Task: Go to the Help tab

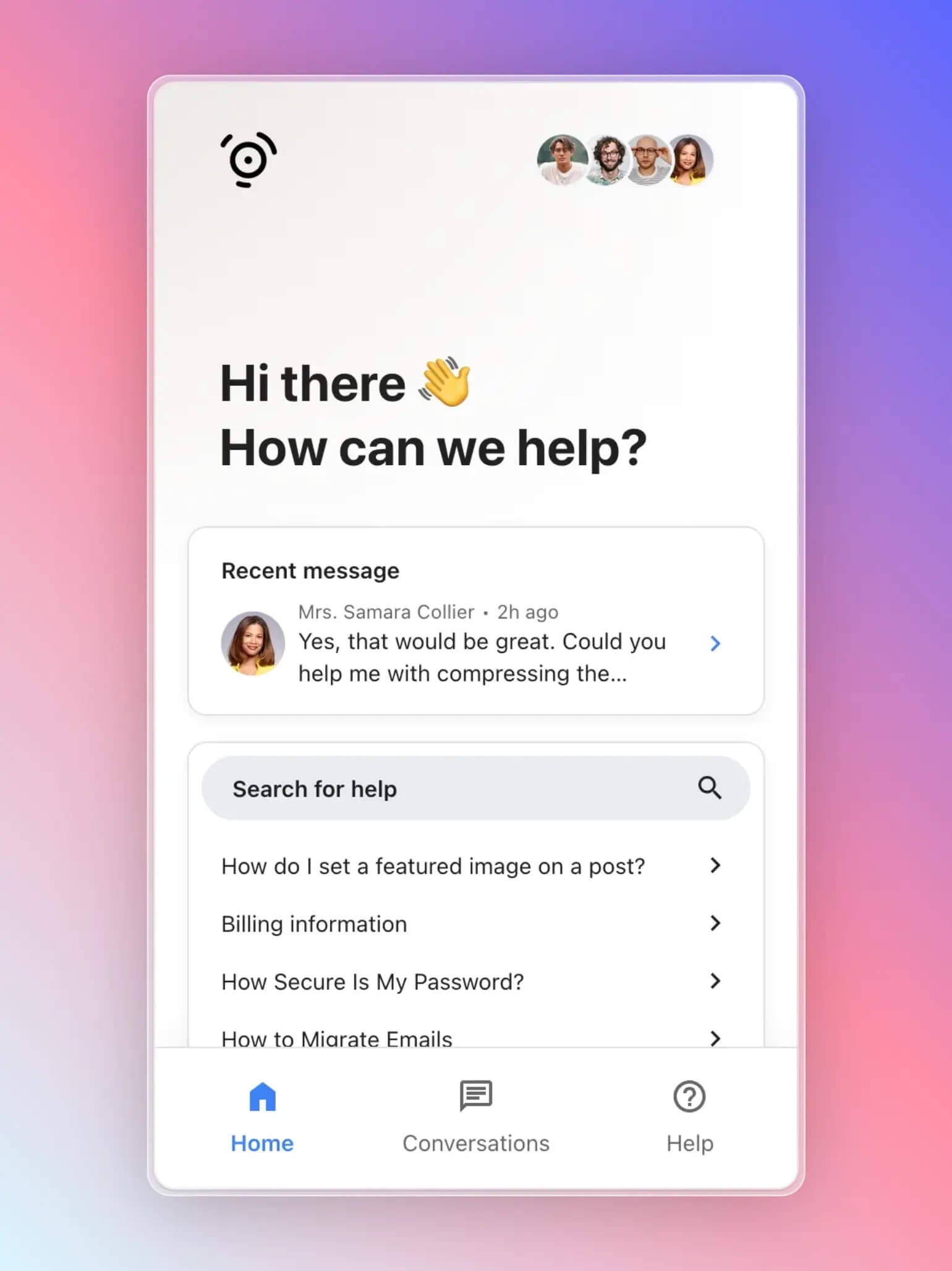Action: coord(689,1116)
